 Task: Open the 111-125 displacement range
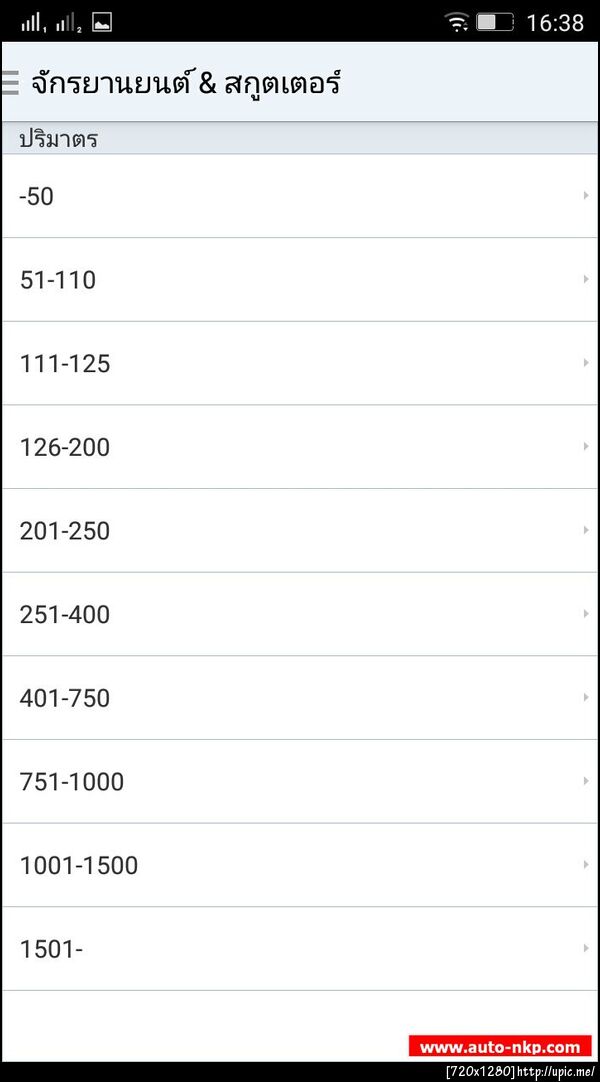300,364
